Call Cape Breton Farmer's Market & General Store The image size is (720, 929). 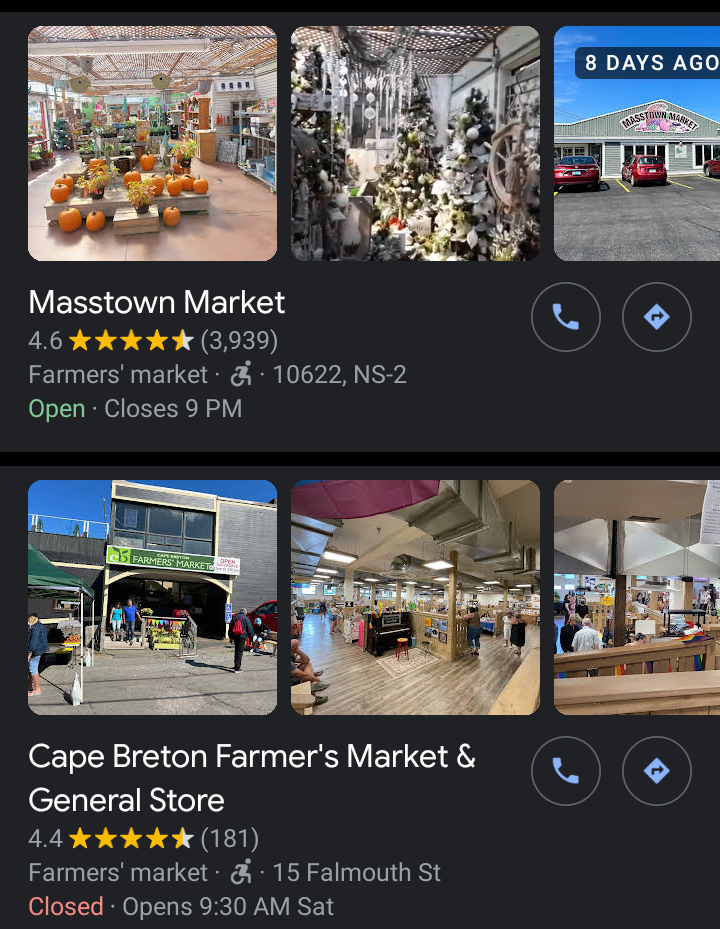click(x=565, y=771)
